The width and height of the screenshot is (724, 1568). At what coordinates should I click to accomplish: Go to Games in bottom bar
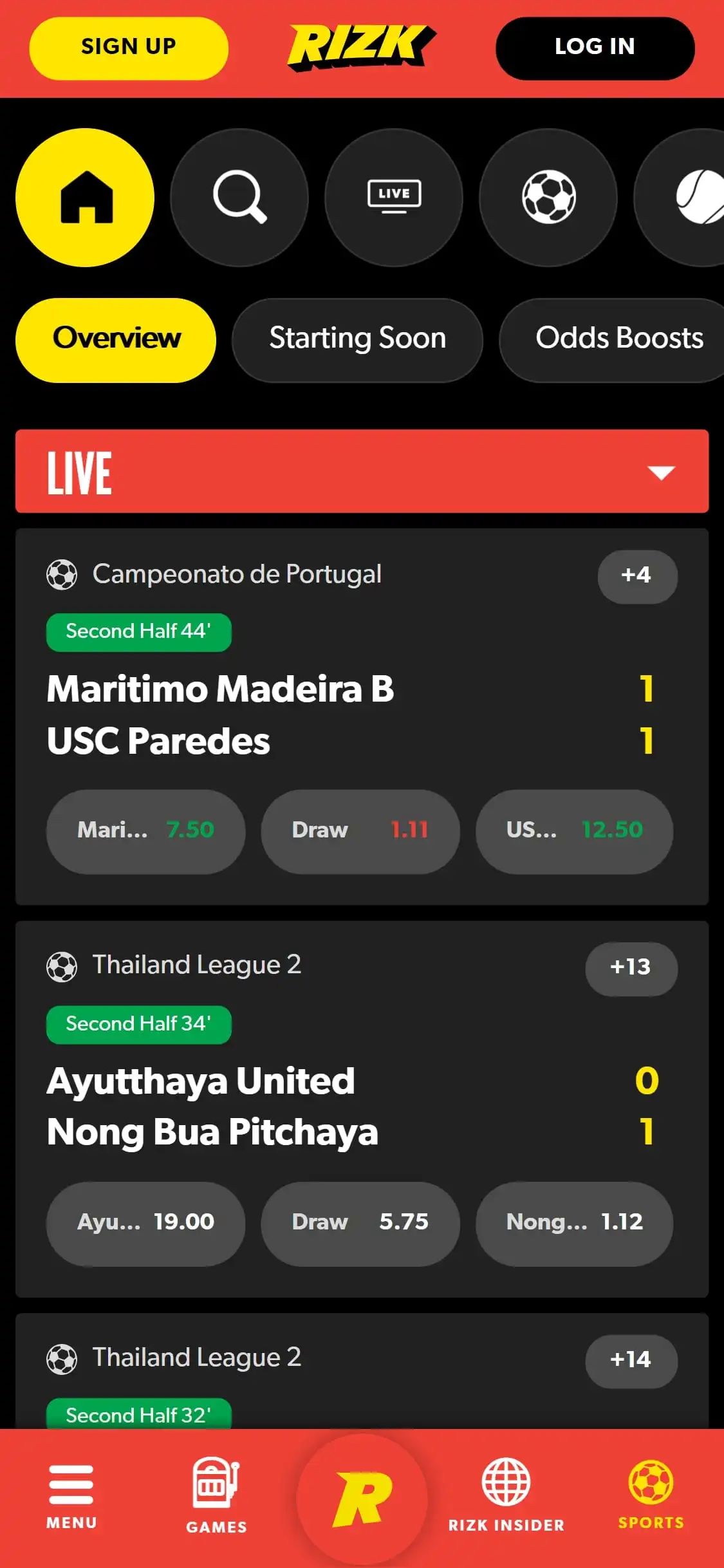216,1496
